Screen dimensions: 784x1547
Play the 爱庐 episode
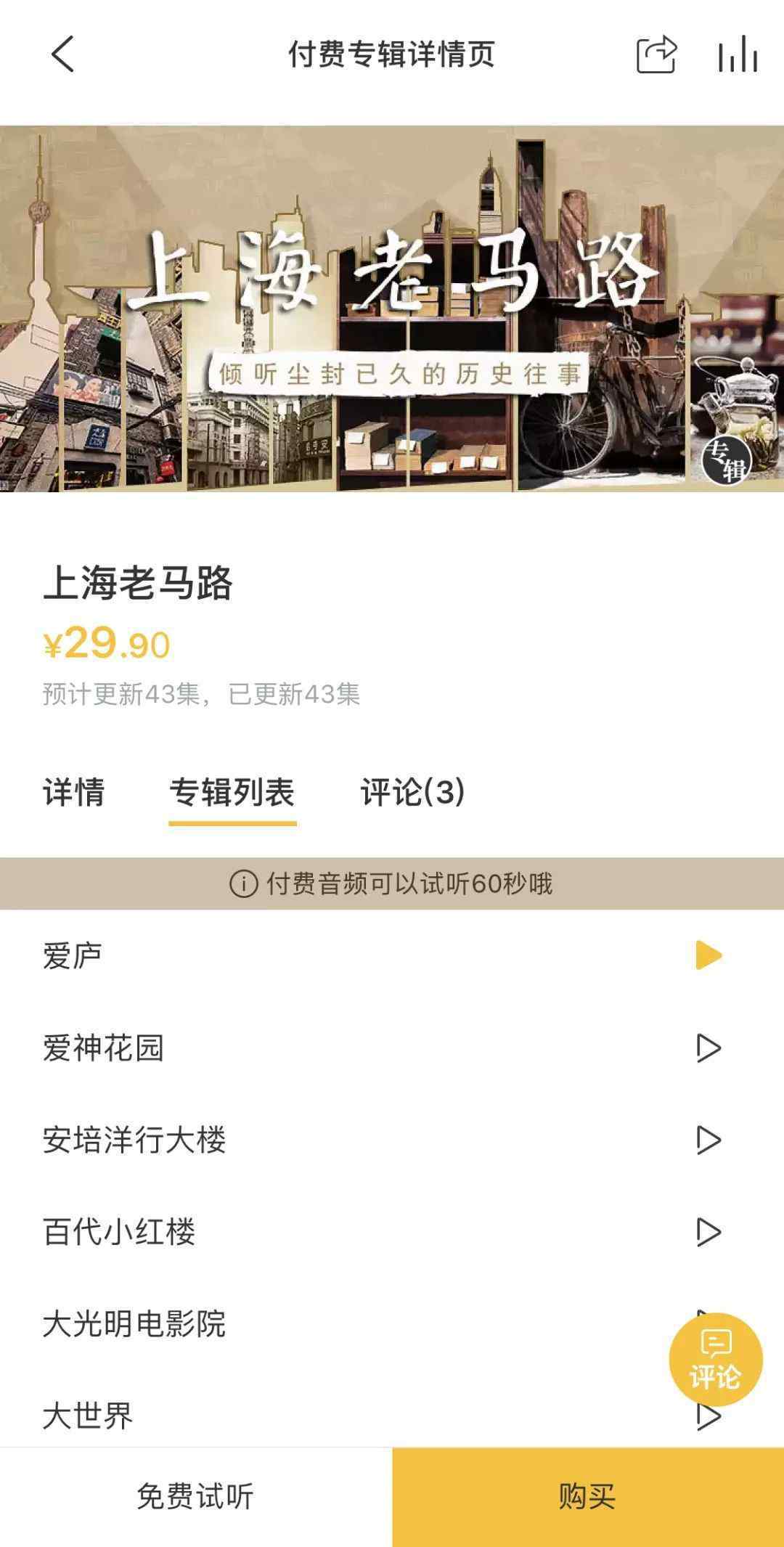pos(708,955)
